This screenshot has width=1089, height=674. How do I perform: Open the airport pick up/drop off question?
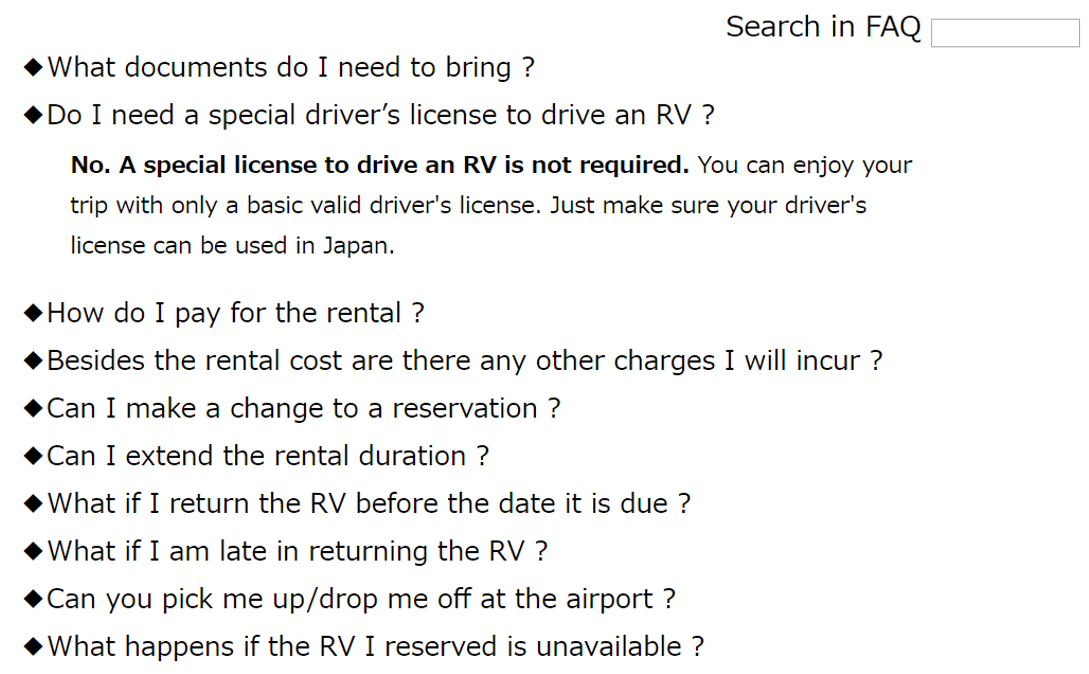(360, 599)
